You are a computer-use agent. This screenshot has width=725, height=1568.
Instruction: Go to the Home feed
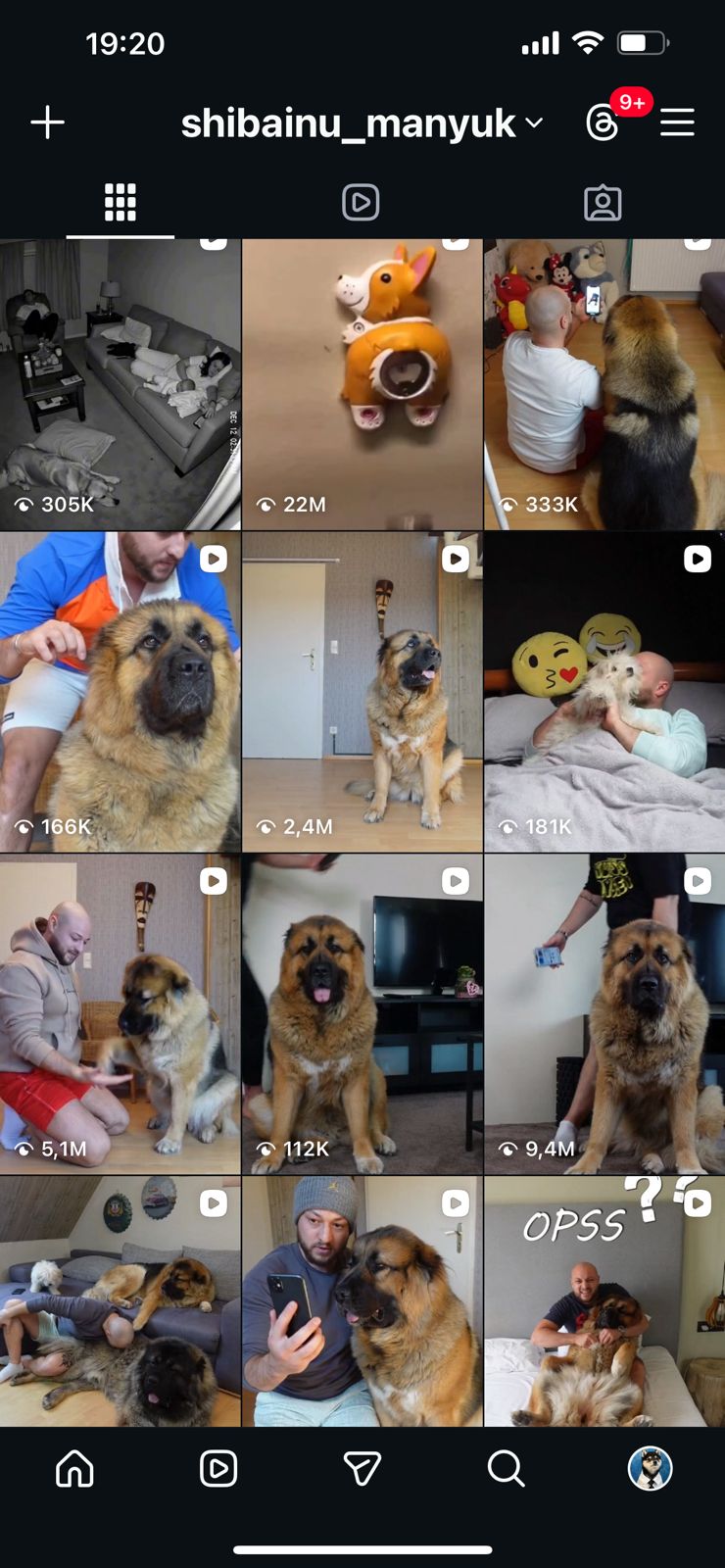click(74, 1468)
